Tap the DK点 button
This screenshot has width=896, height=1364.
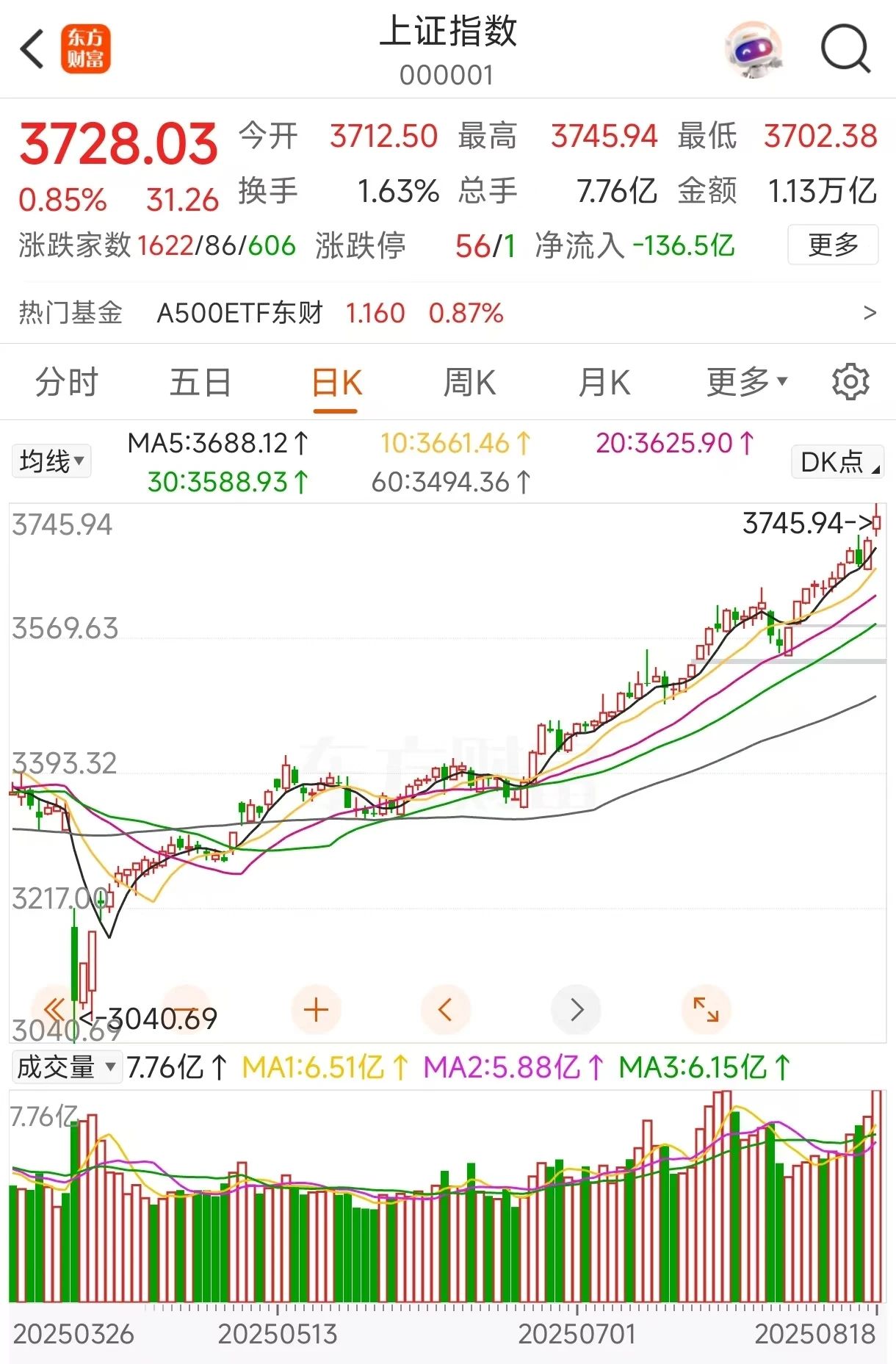tap(838, 462)
